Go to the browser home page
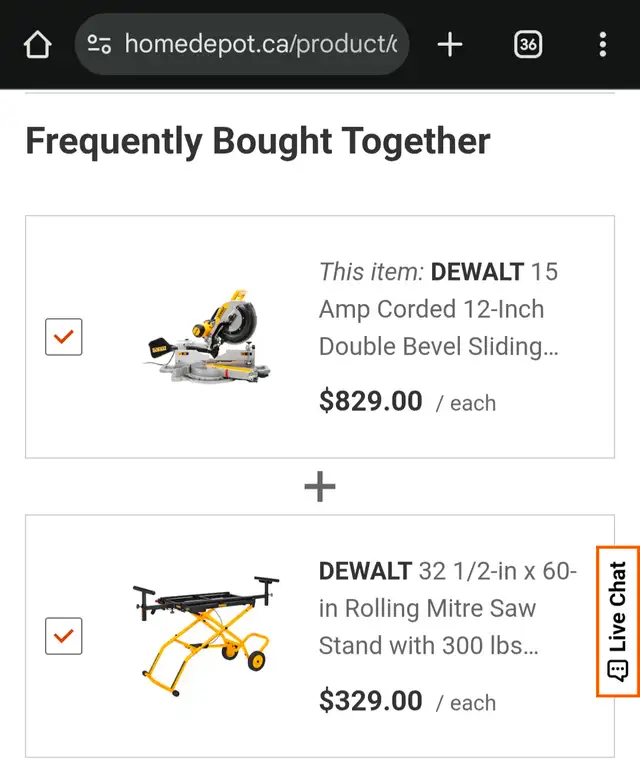This screenshot has width=640, height=760. pos(37,45)
